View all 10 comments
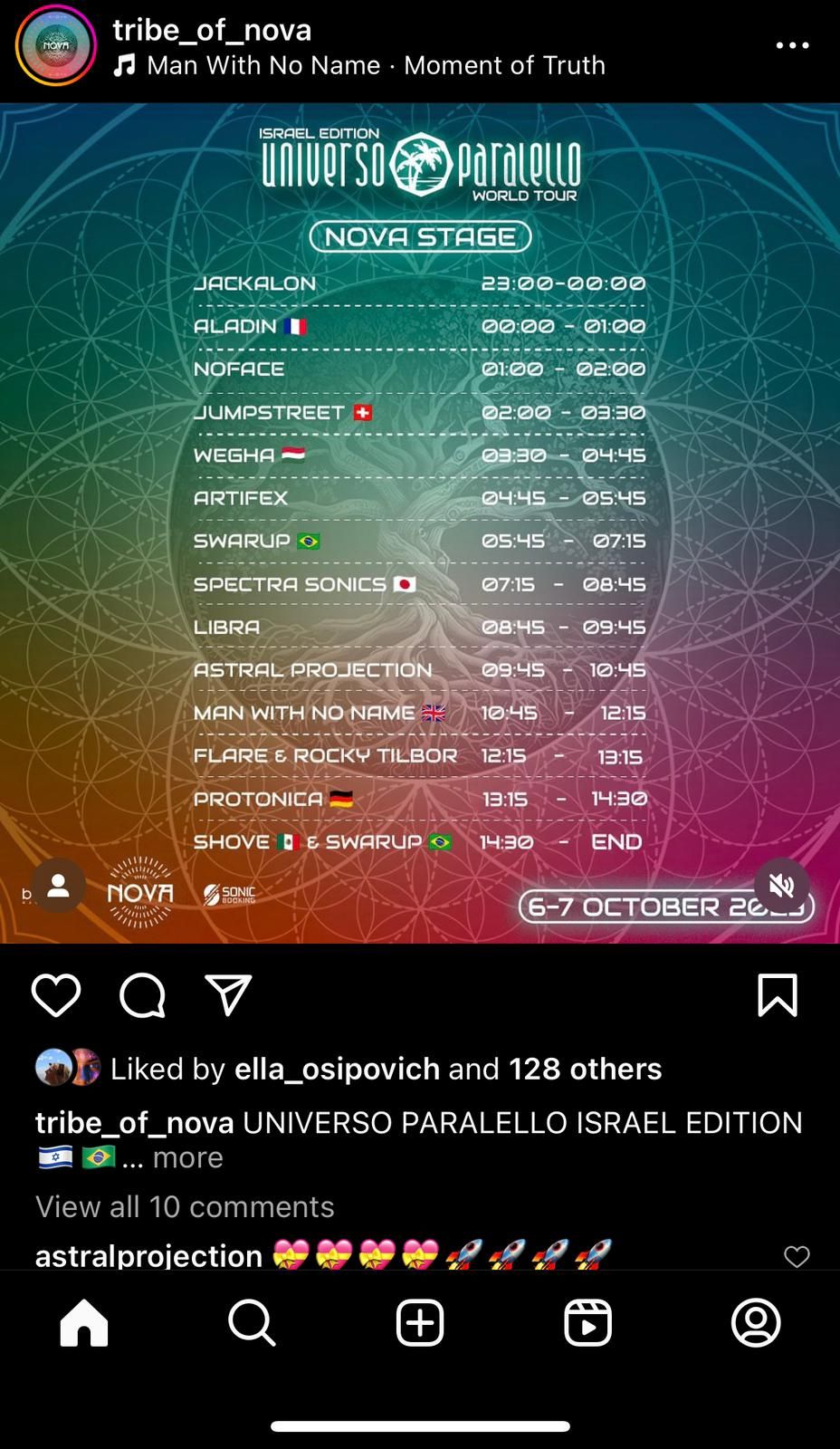Viewport: 840px width, 1449px height. point(185,1206)
